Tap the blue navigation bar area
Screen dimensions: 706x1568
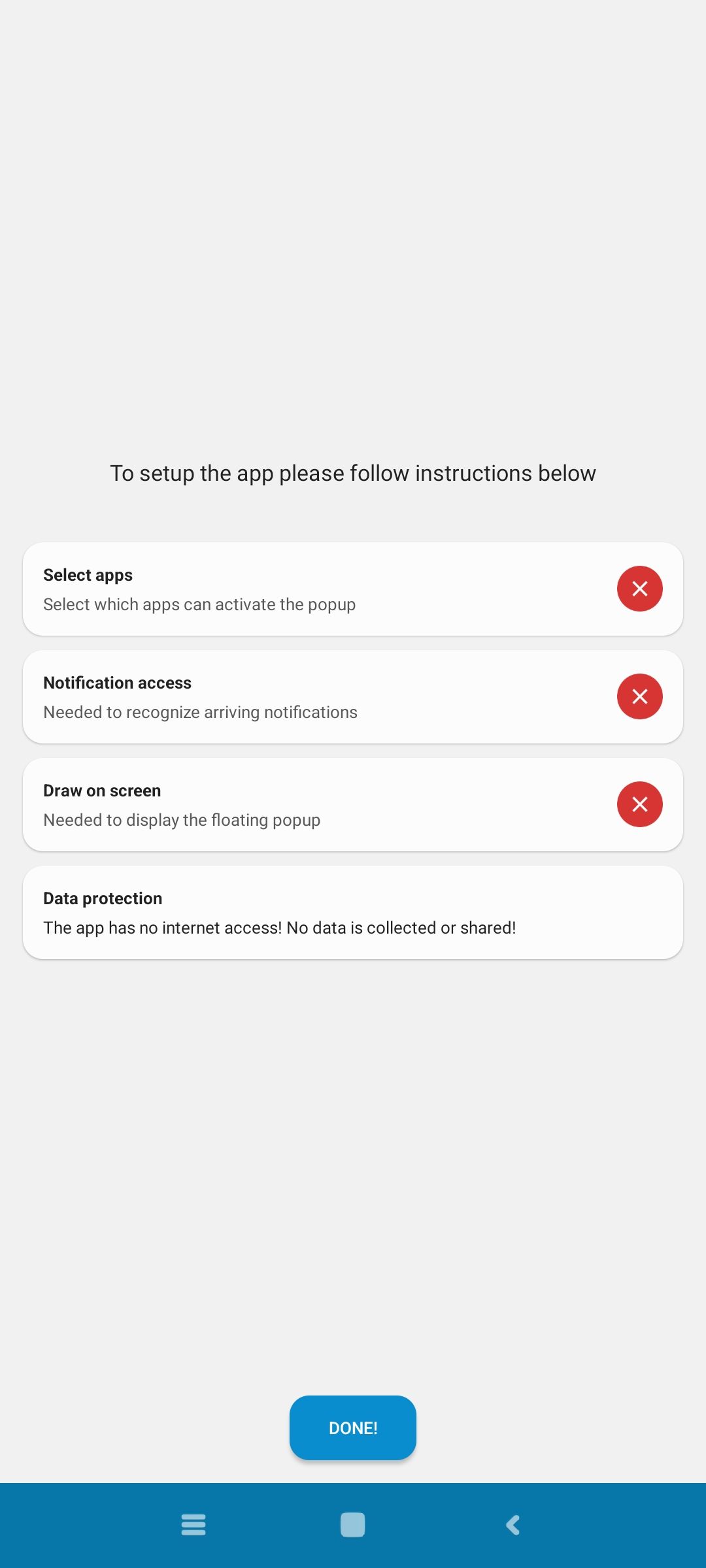pyautogui.click(x=353, y=1525)
